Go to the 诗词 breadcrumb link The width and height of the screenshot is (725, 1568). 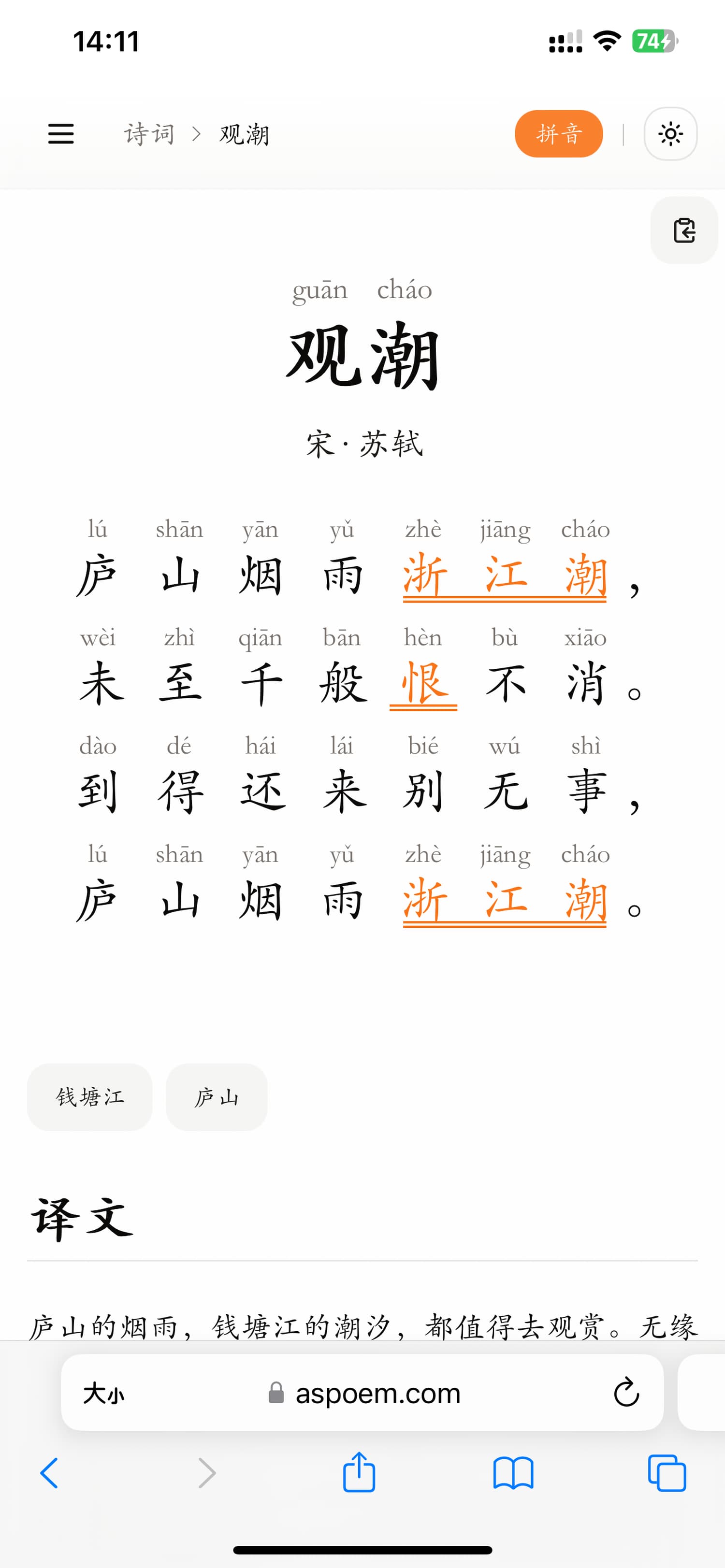pos(149,134)
